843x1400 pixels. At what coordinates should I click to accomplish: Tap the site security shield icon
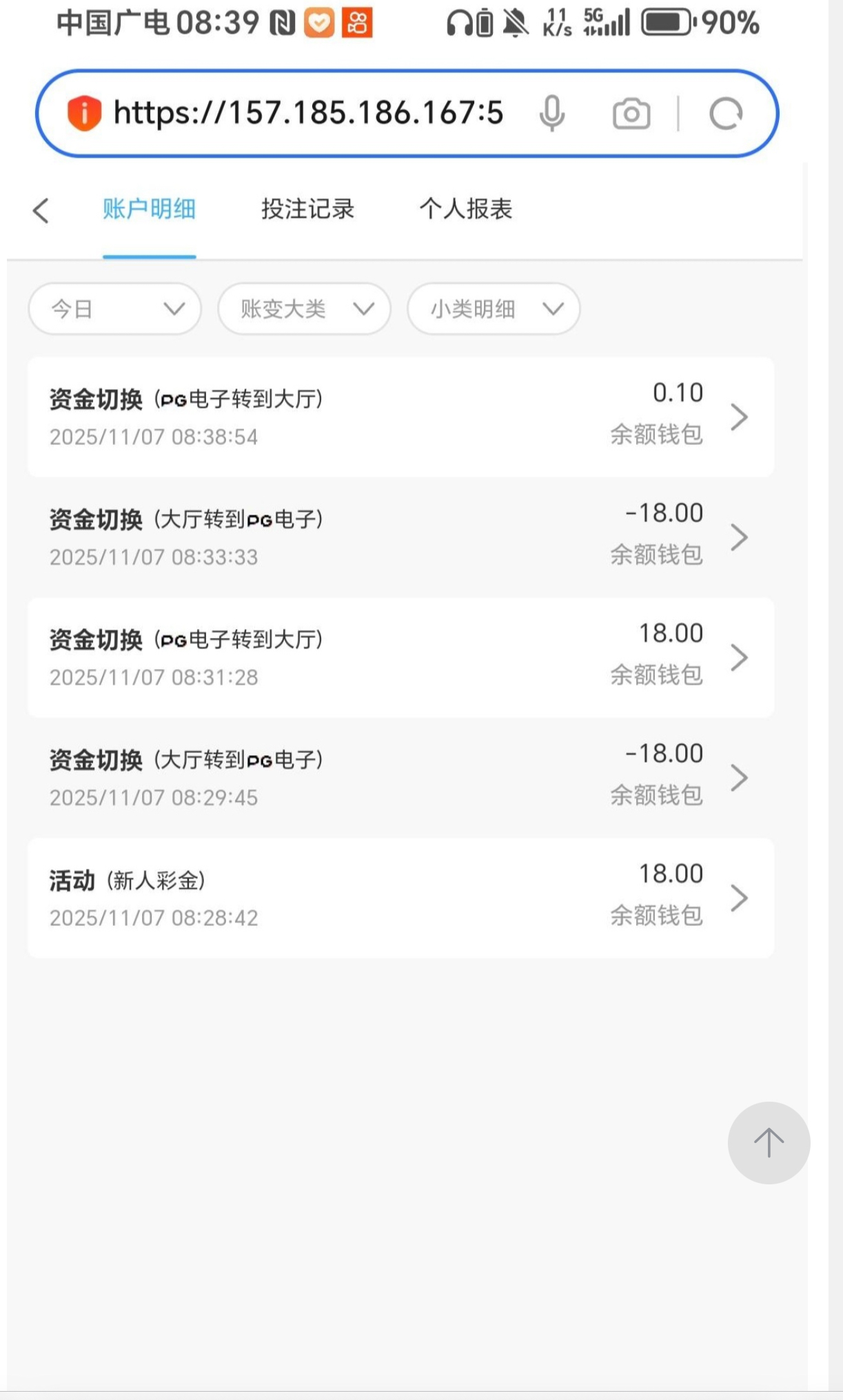(x=84, y=113)
